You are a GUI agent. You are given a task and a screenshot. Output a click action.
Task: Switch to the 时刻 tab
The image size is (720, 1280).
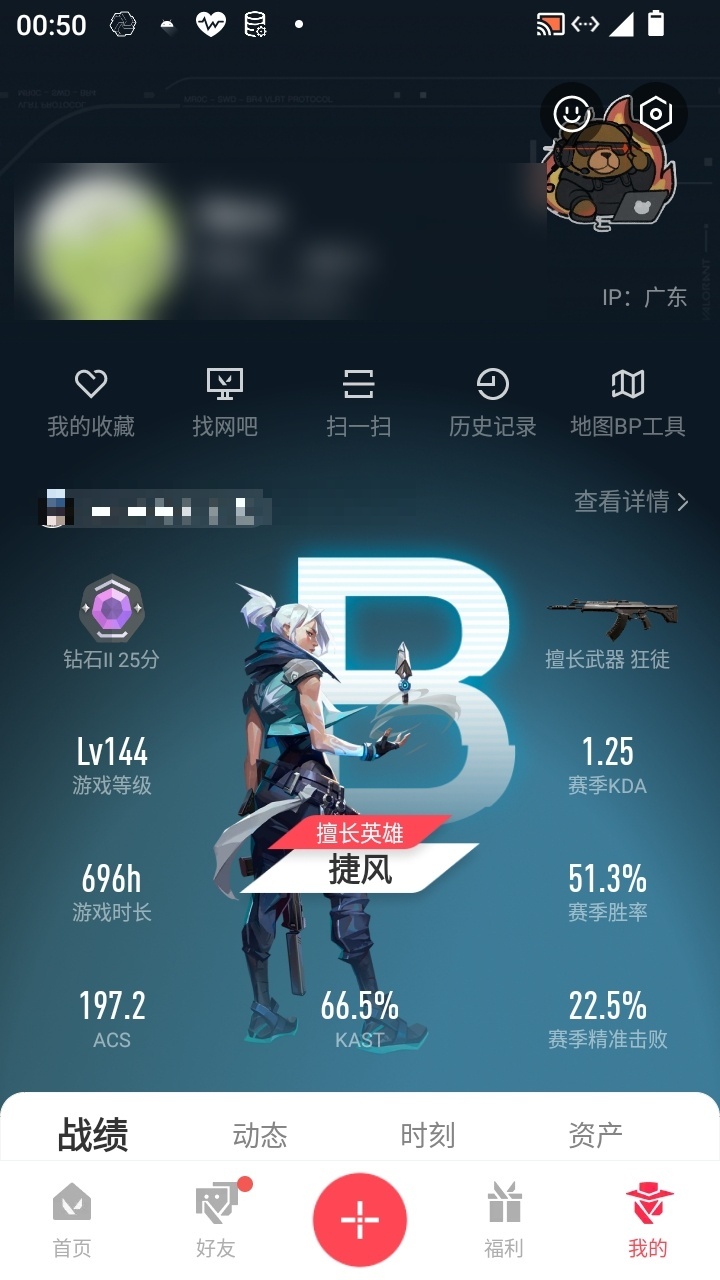point(428,1135)
